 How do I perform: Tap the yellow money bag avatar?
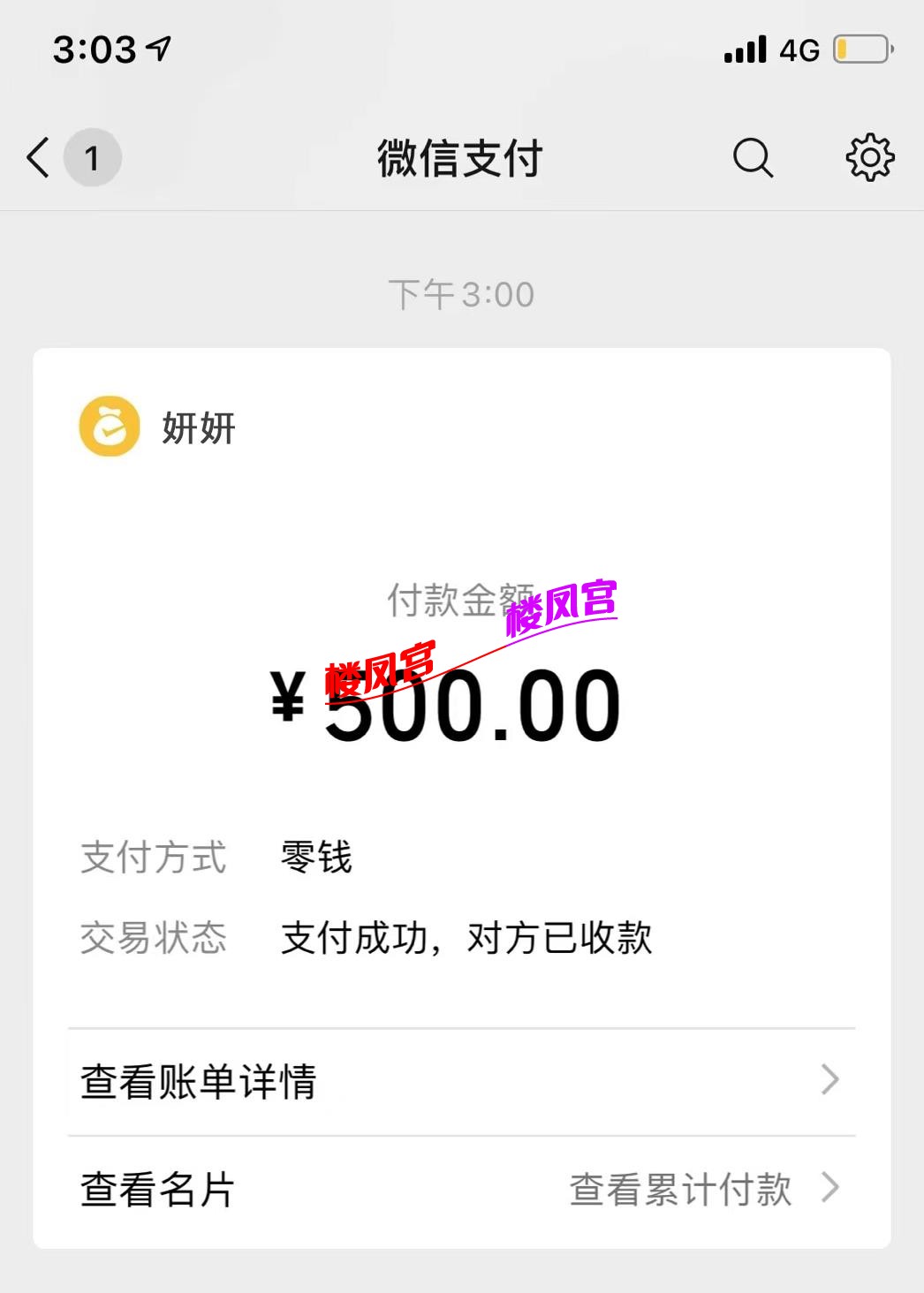108,428
